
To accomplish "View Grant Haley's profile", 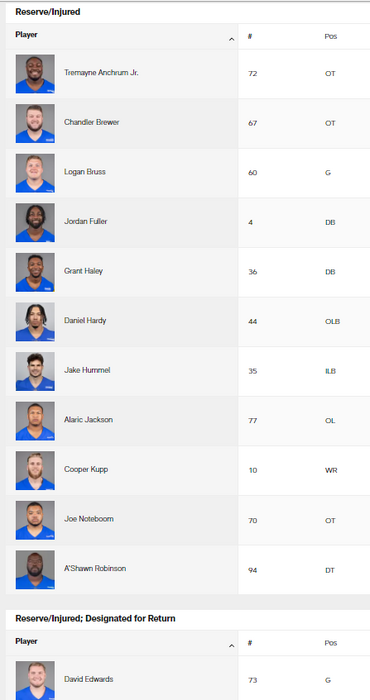I will coord(83,271).
